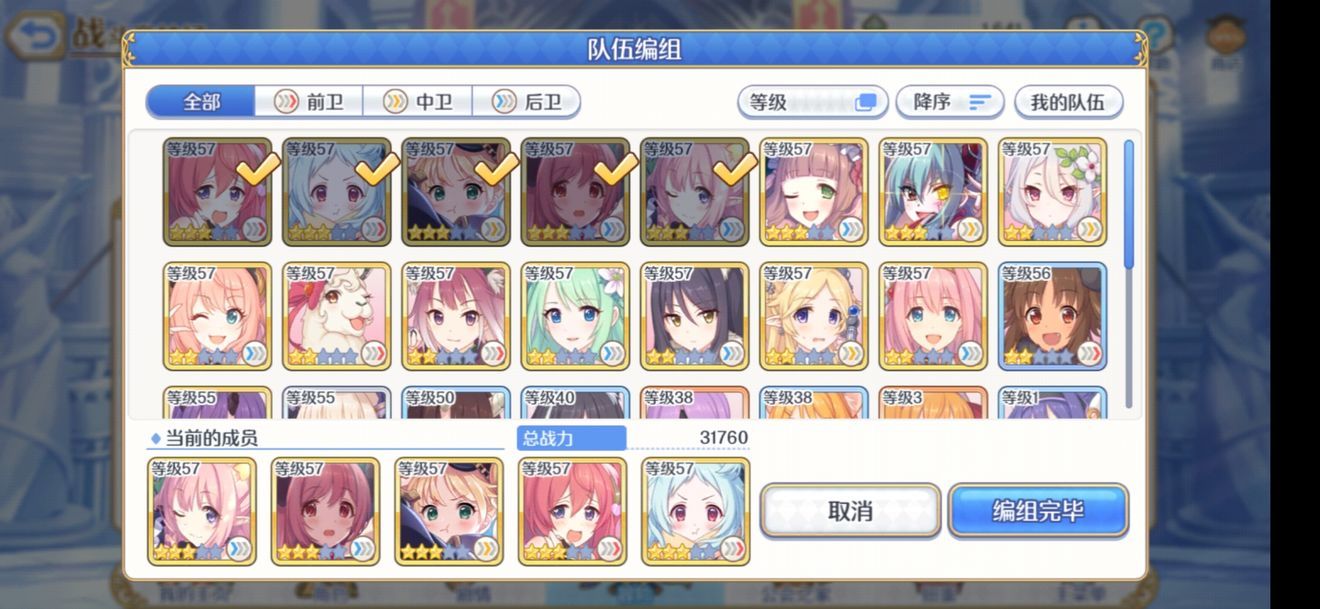This screenshot has height=609, width=1320.
Task: Select the 中卫 filter tab
Action: click(x=417, y=102)
